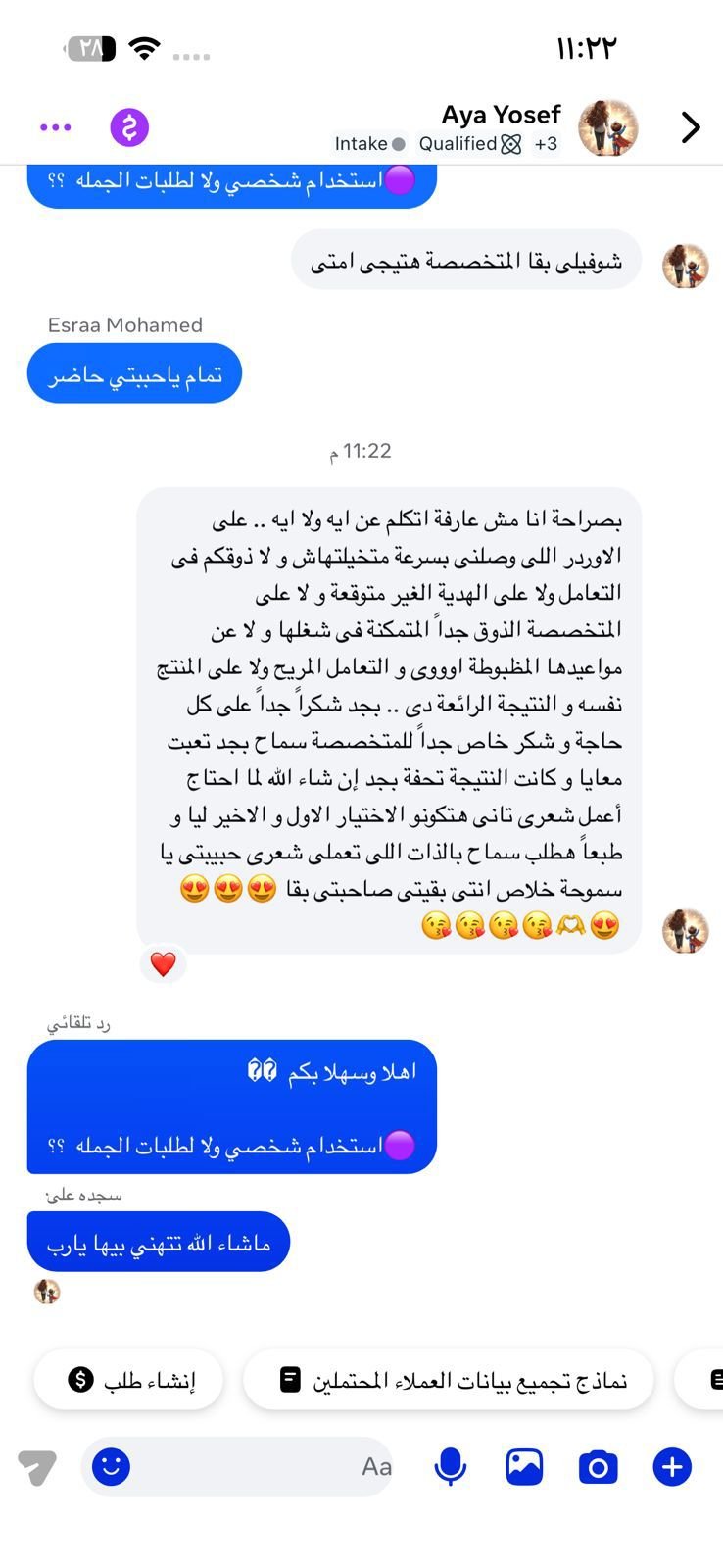Open Aya Yosef's profile via her name
The image size is (723, 1568).
tap(501, 114)
